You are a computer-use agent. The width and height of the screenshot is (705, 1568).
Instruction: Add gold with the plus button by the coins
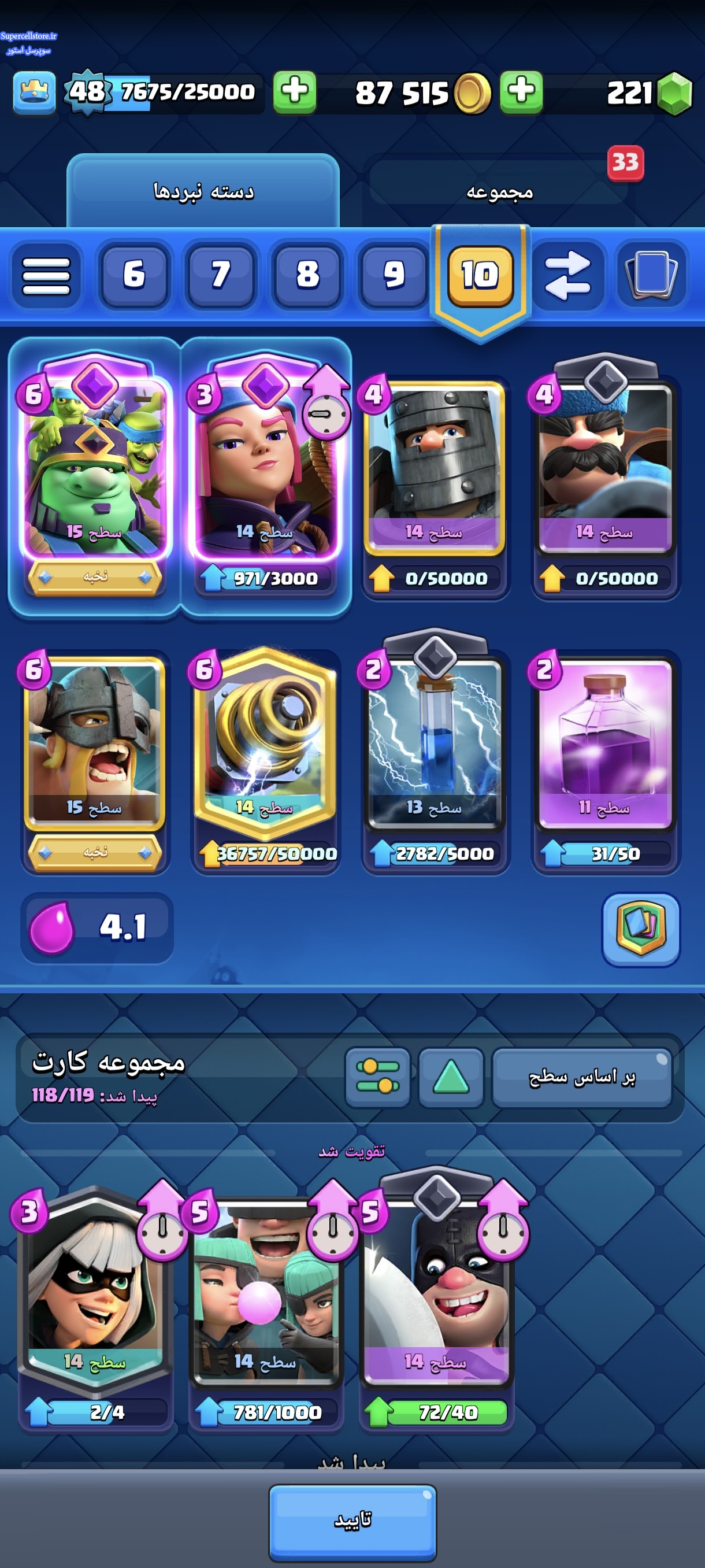point(521,92)
